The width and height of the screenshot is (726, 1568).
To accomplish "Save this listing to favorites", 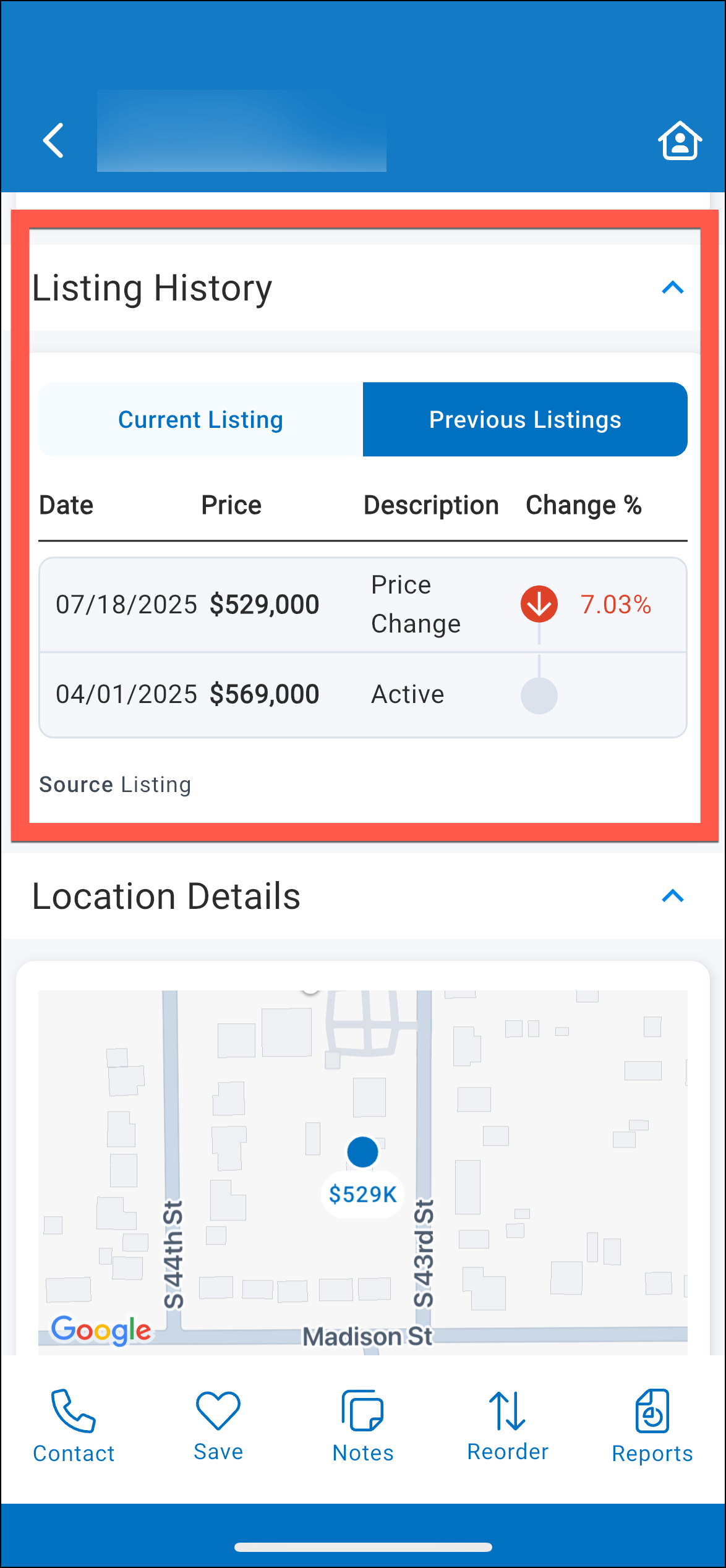I will [218, 1425].
